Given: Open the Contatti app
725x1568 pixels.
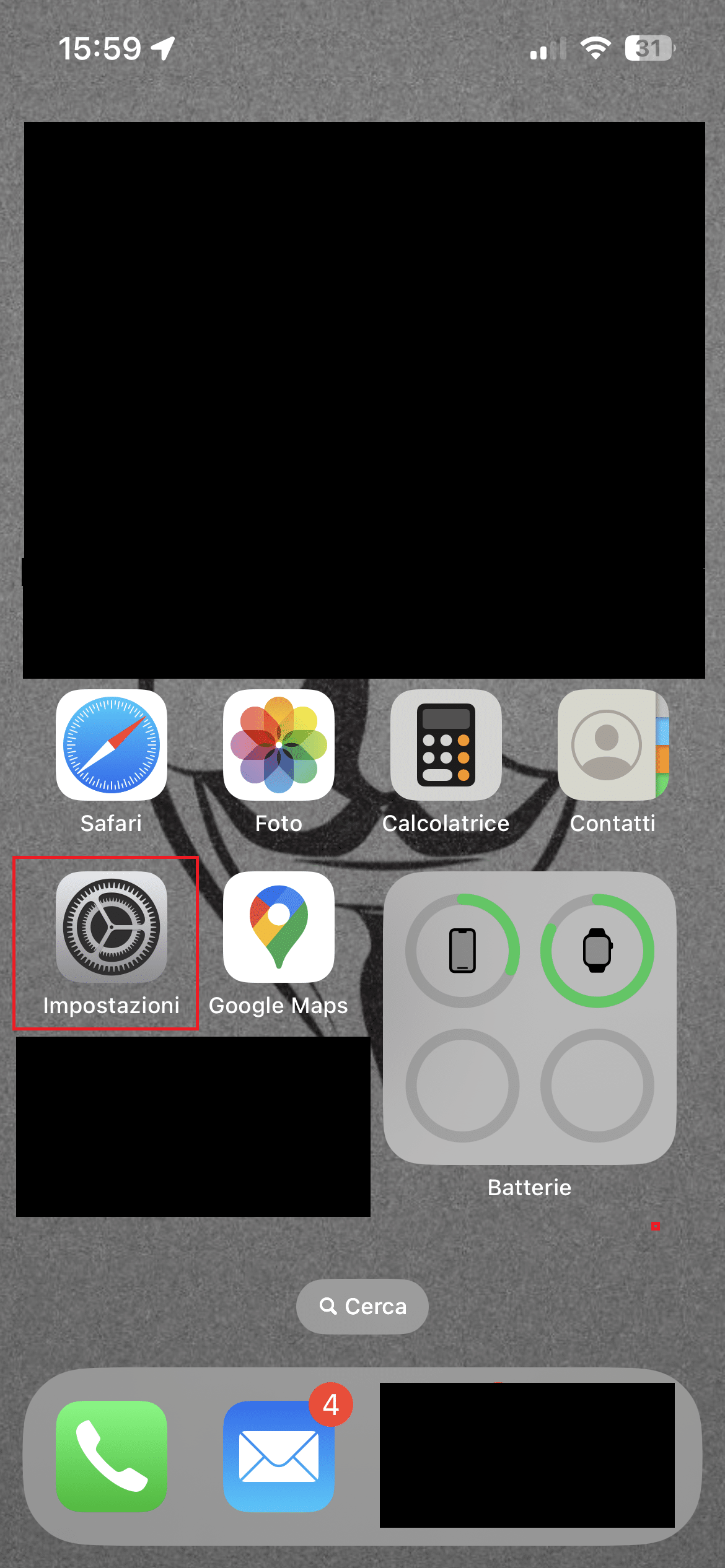Looking at the screenshot, I should [613, 745].
